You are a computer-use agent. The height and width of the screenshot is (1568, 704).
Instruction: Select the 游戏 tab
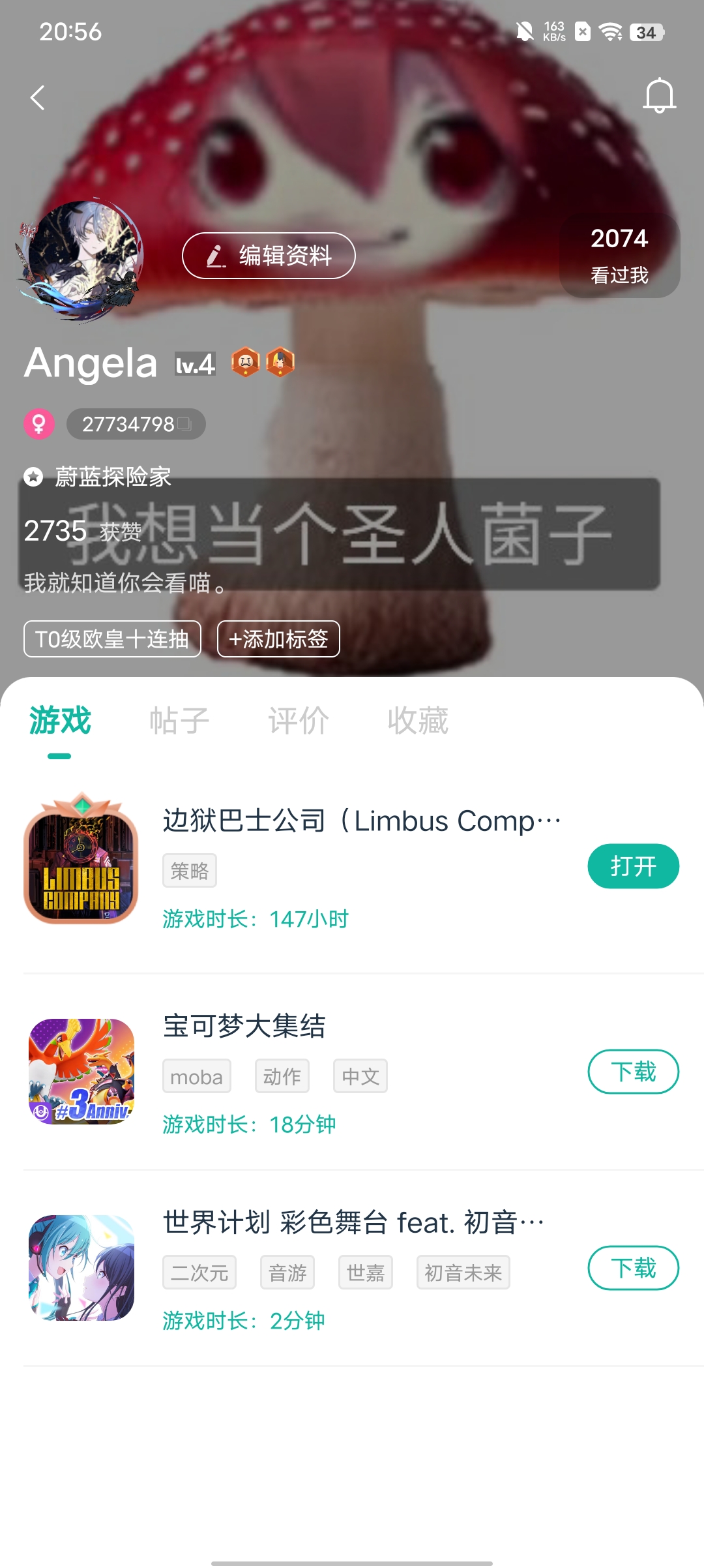[60, 721]
